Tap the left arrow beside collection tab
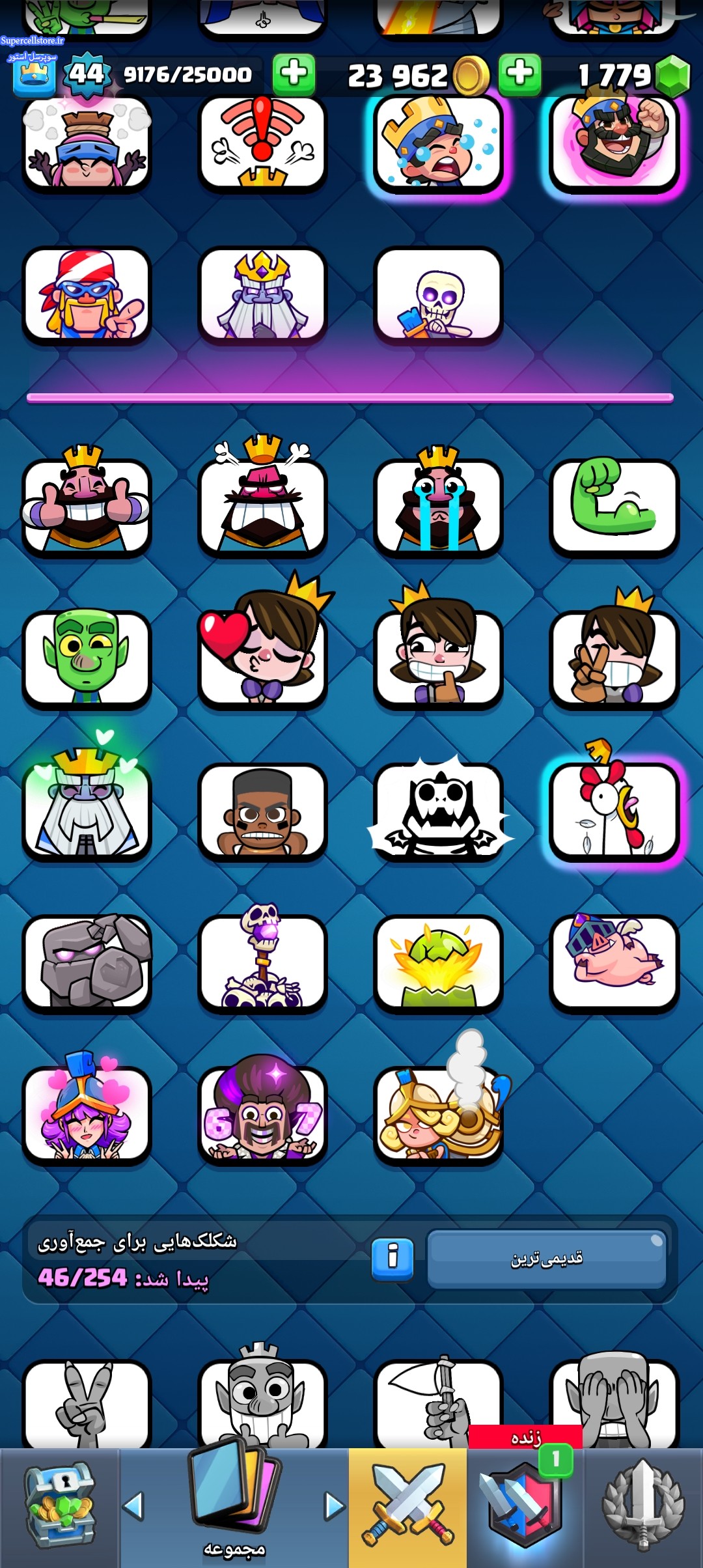 133,1506
